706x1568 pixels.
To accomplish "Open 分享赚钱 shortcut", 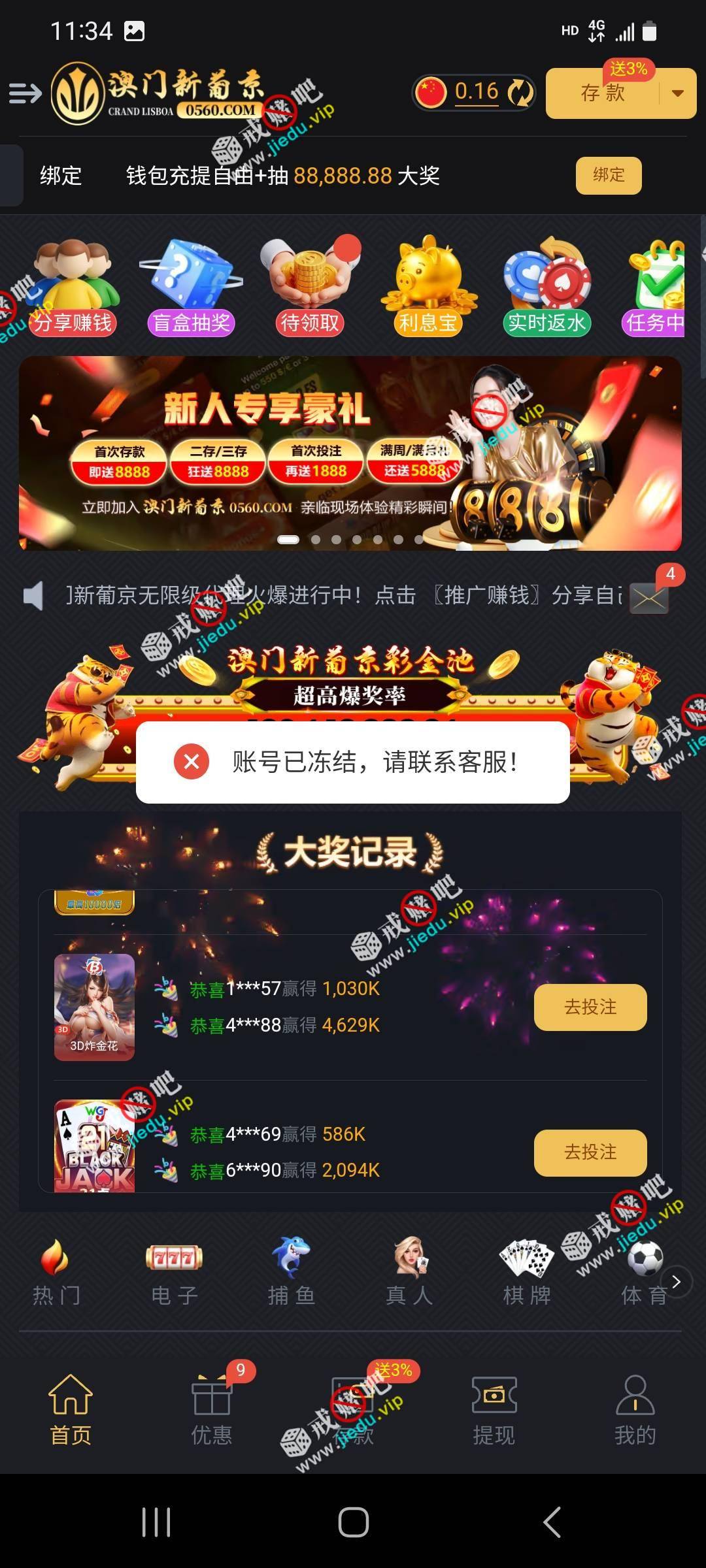I will pyautogui.click(x=73, y=287).
